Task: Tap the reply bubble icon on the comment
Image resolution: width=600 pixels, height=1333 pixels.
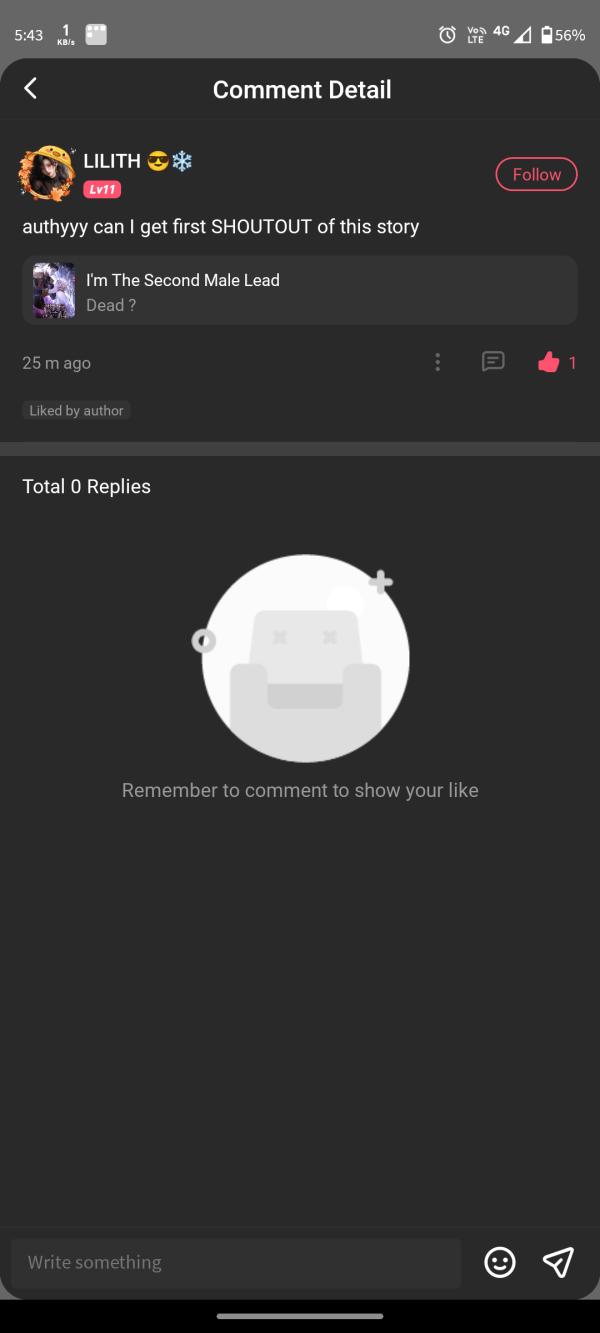Action: pyautogui.click(x=493, y=362)
